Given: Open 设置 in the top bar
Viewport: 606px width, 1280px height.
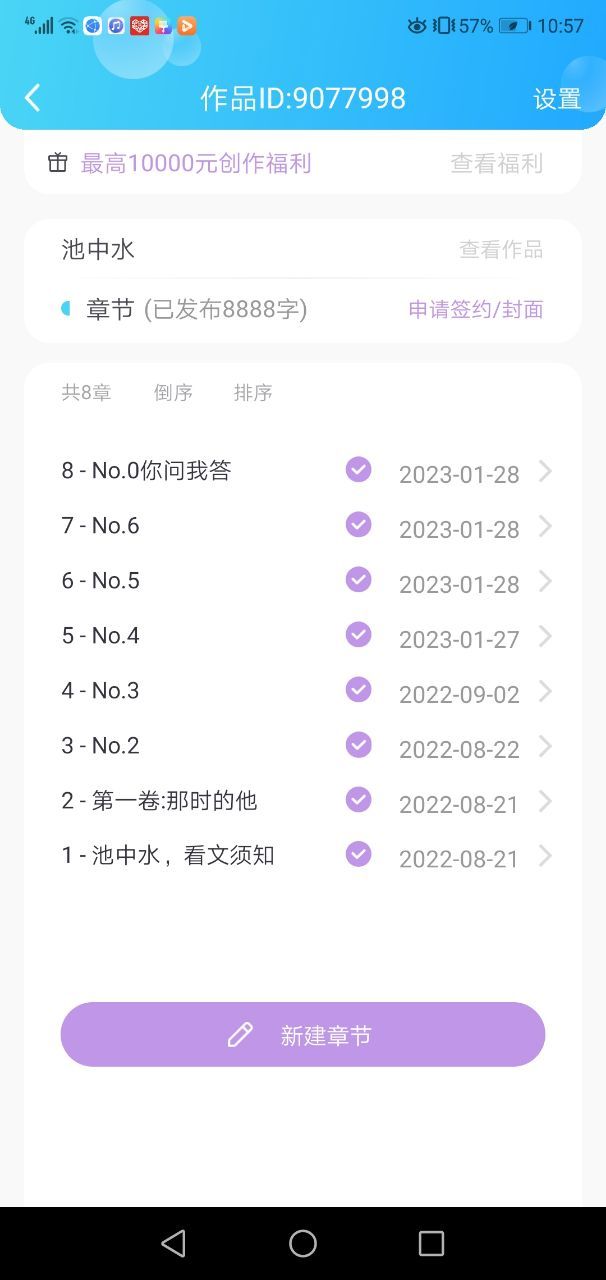Looking at the screenshot, I should pyautogui.click(x=557, y=98).
